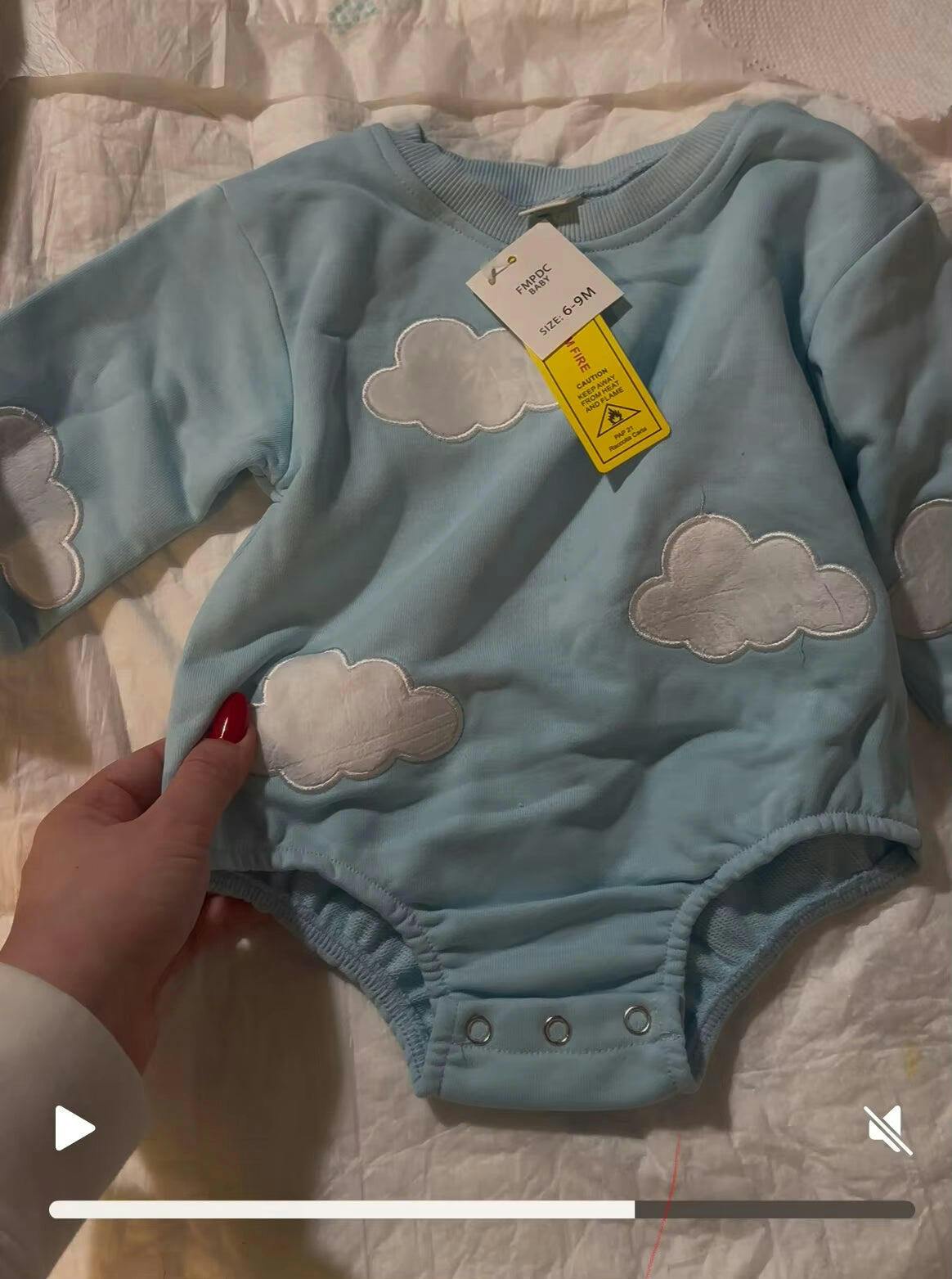The image size is (952, 1279).
Task: Tap the video progress bar to seek
Action: pos(481,1209)
